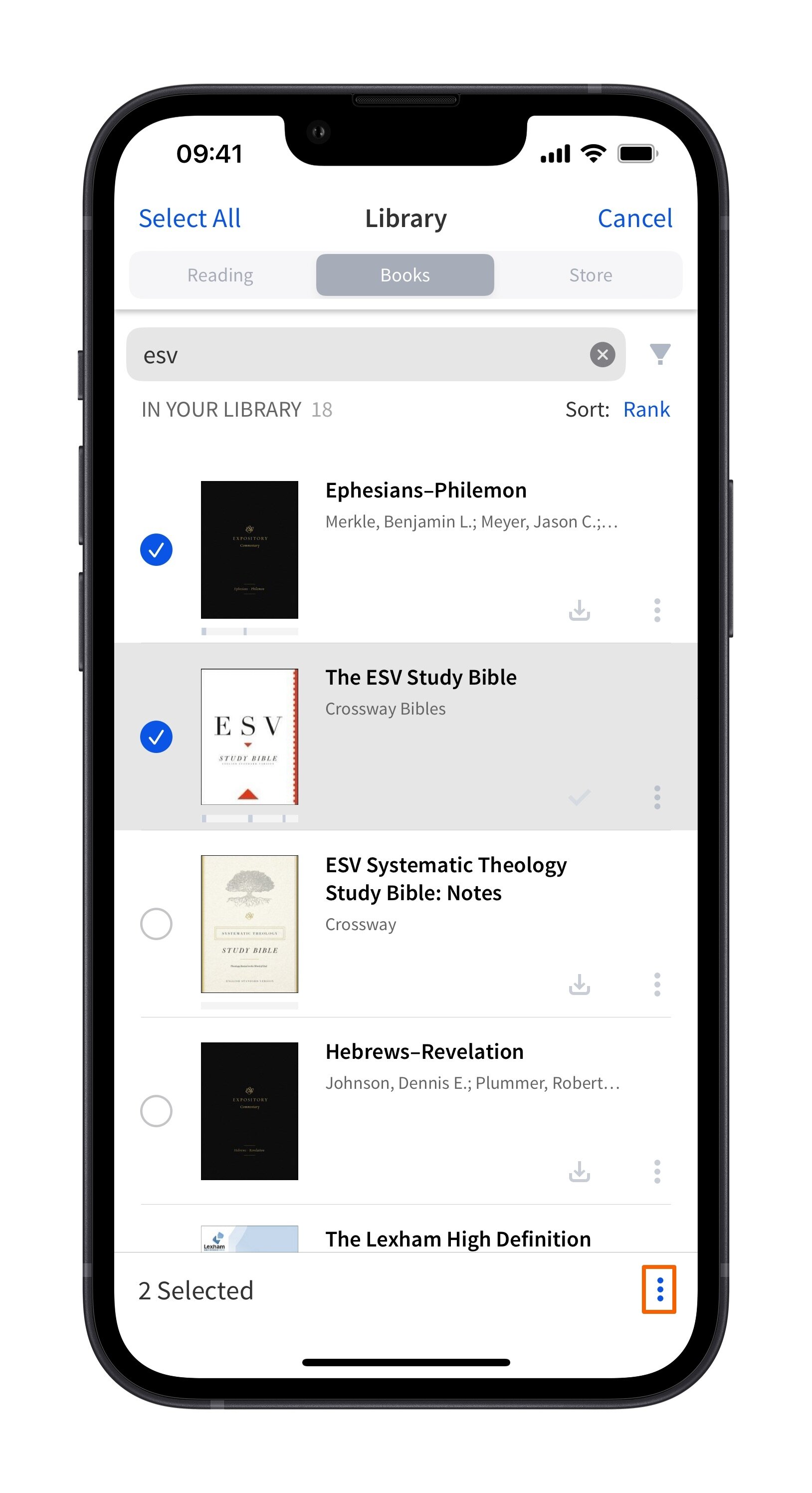The height and width of the screenshot is (1493, 812).
Task: Select ESV Systematic Theology Study Bible checkbox
Action: (157, 924)
